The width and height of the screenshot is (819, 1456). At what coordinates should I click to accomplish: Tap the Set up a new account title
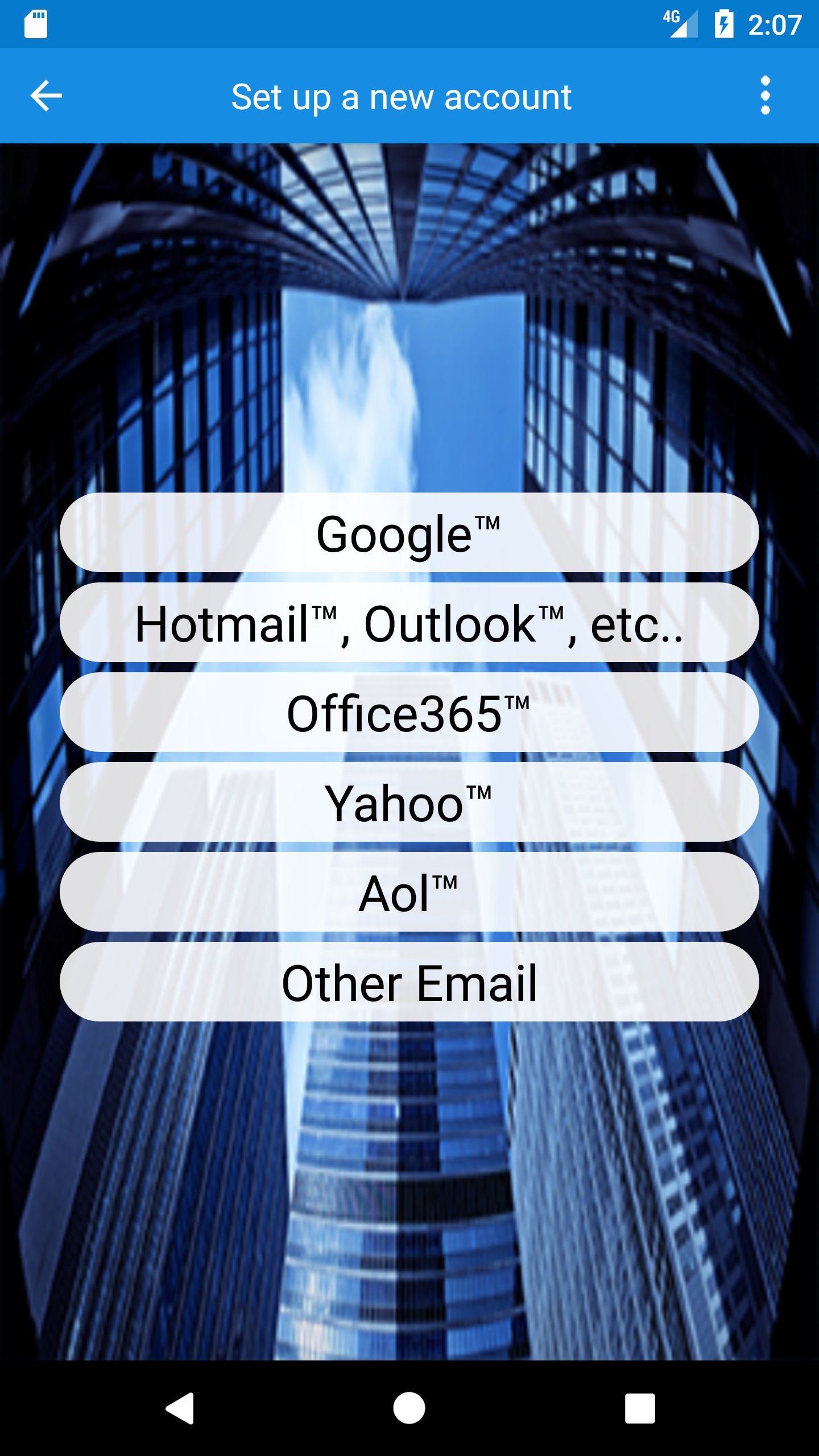(402, 97)
